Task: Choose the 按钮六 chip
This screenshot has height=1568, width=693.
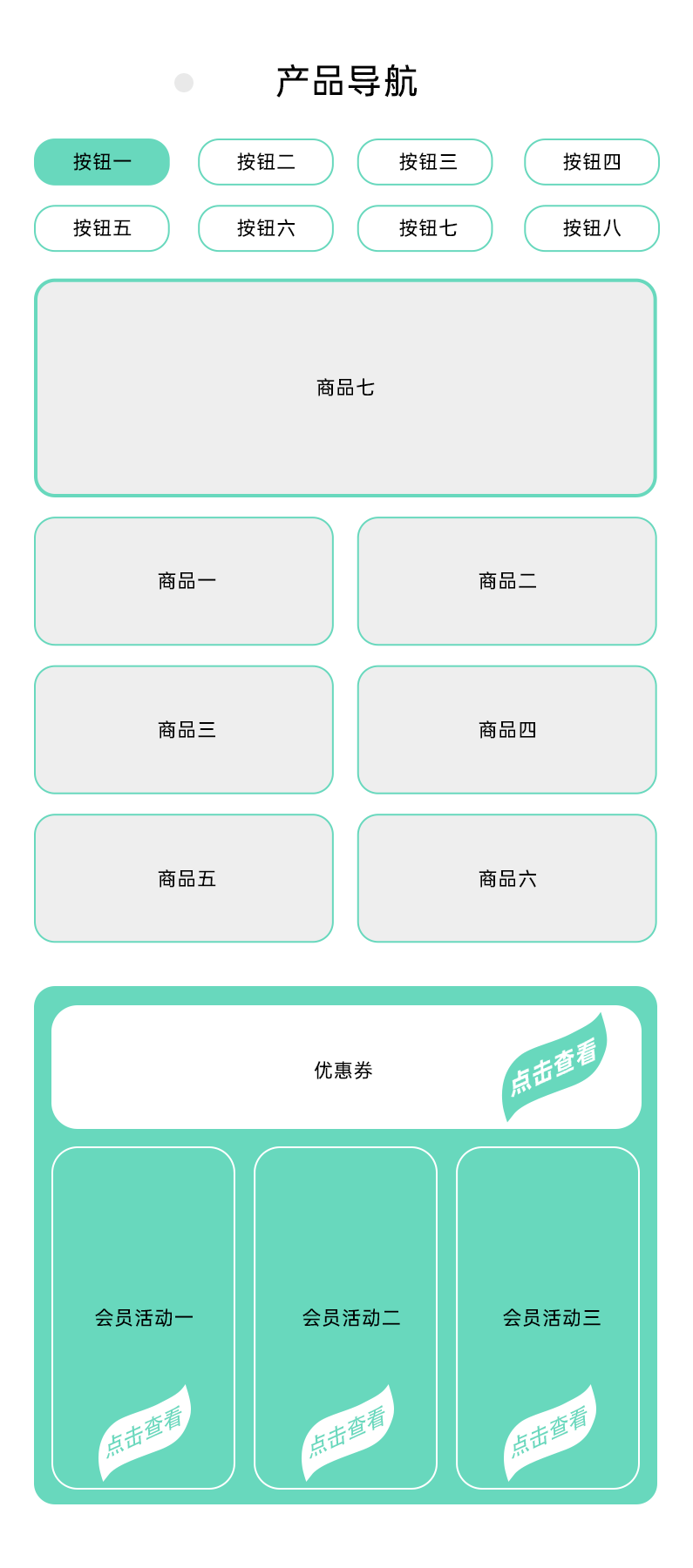Action: click(x=266, y=228)
